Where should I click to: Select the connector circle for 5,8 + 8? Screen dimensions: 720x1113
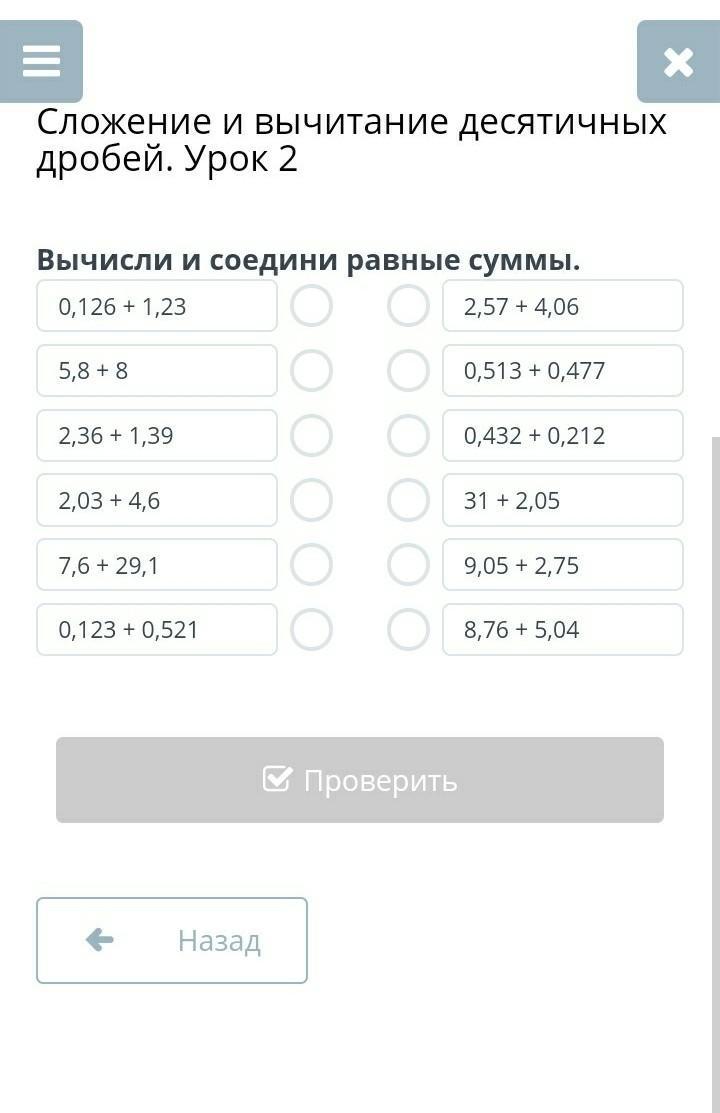[311, 371]
